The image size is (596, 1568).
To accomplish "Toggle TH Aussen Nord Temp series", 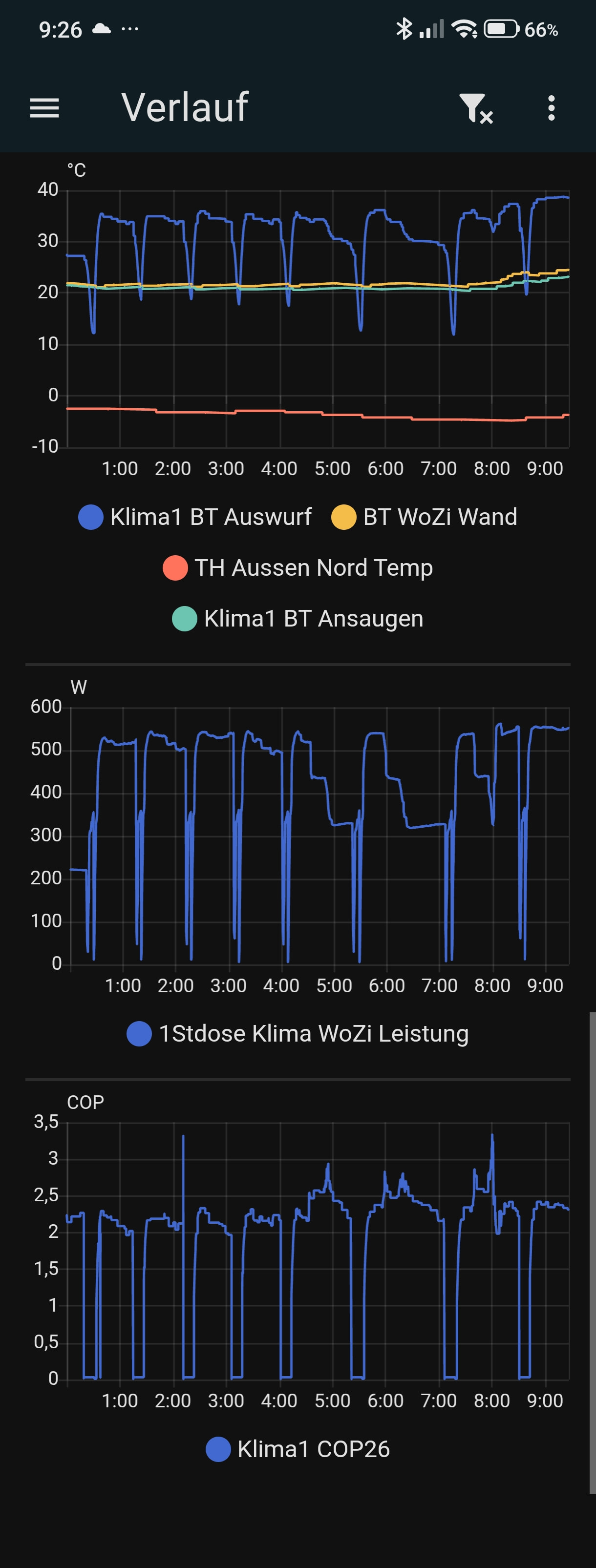I will click(298, 567).
